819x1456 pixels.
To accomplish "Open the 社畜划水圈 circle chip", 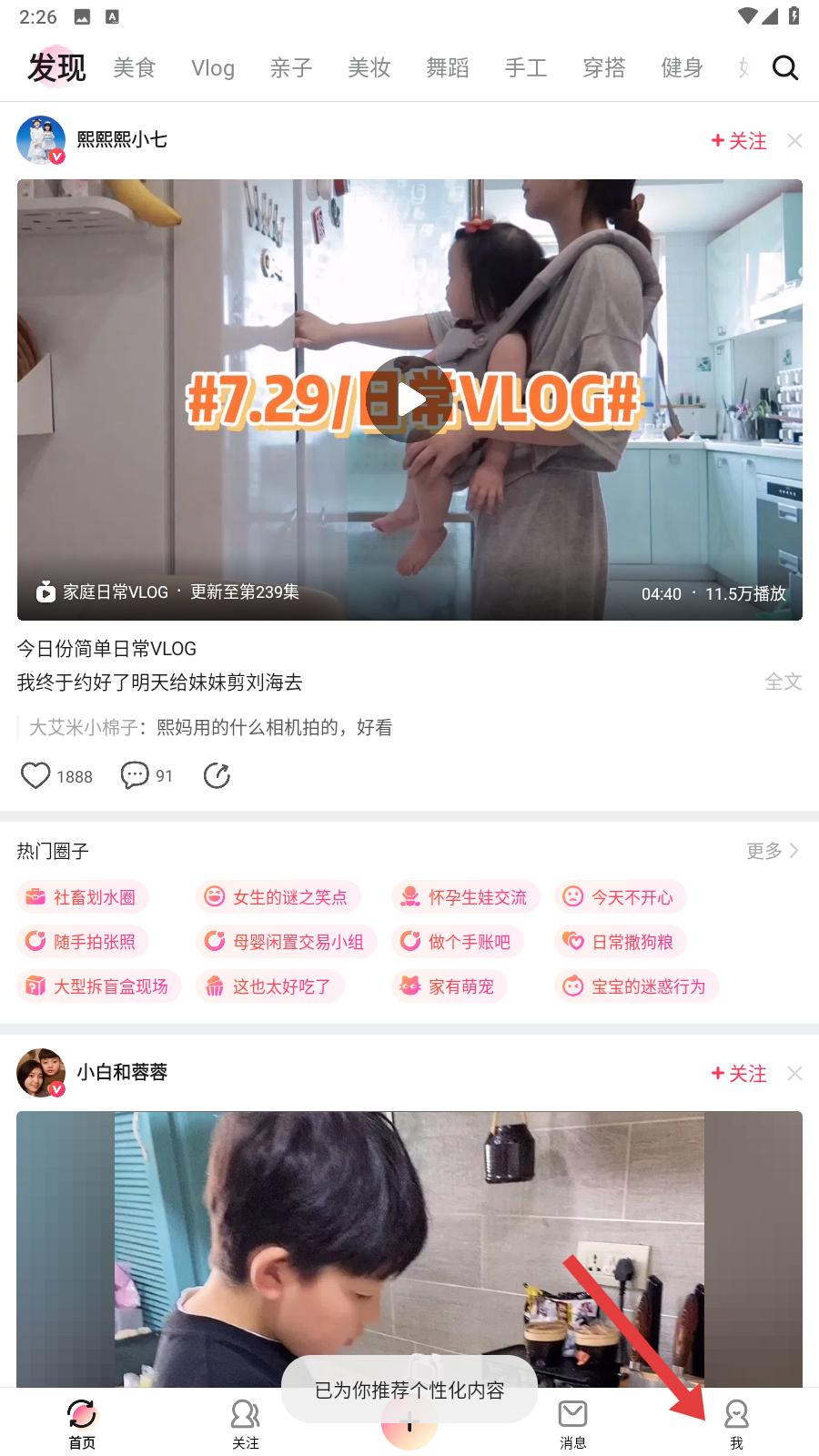I will 83,897.
